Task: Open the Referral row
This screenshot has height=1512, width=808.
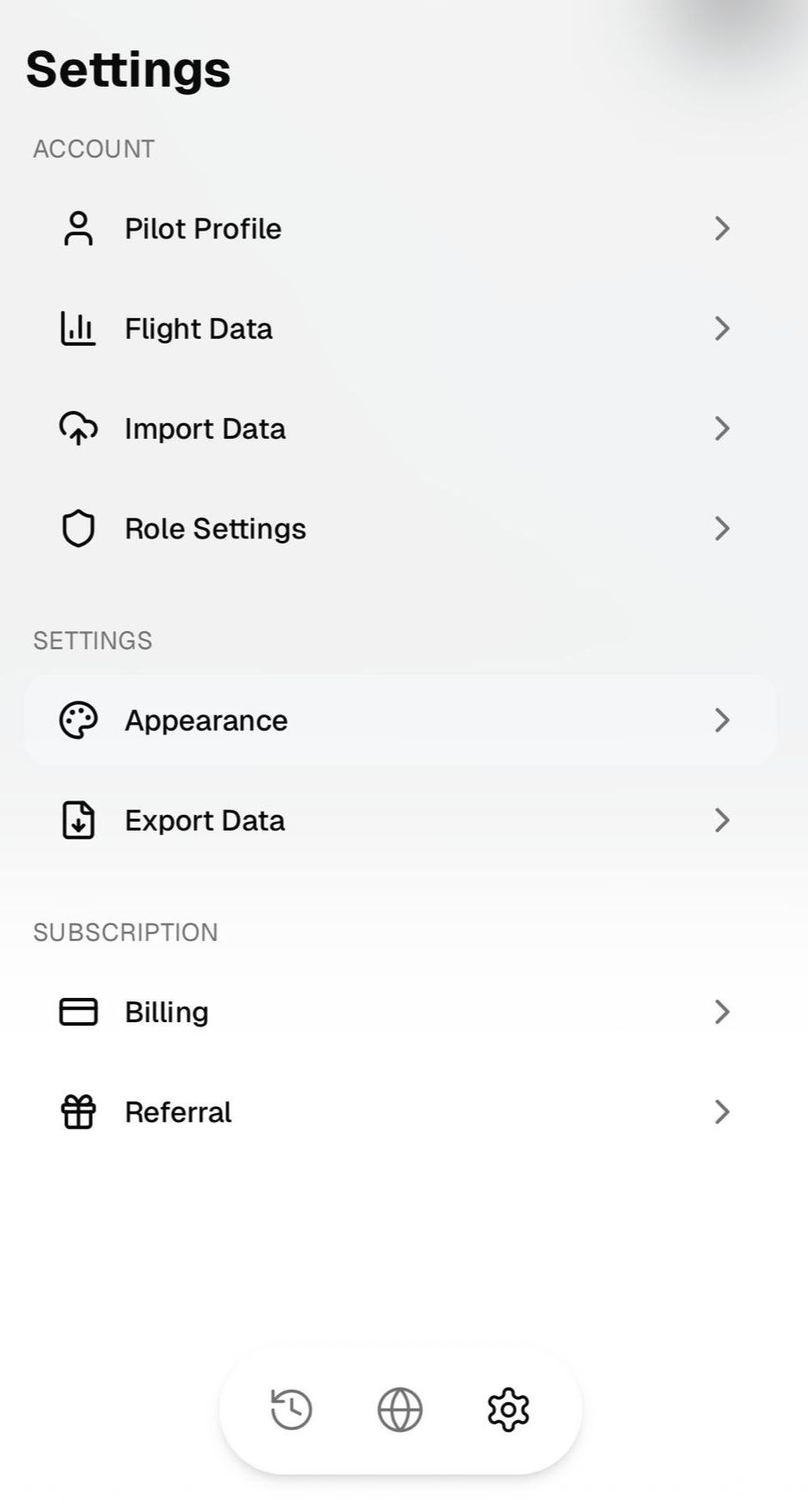Action: [399, 1111]
